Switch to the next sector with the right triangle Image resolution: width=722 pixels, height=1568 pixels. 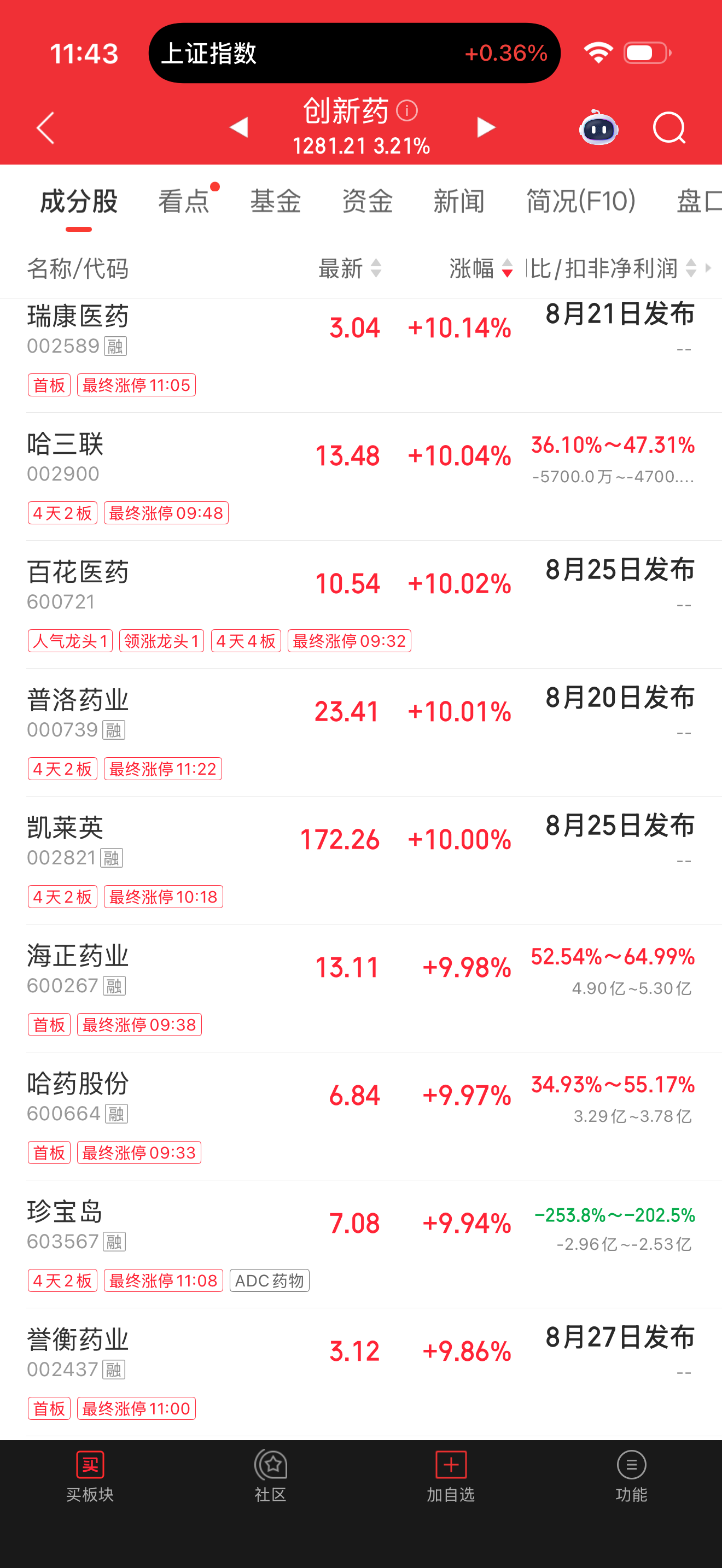click(486, 127)
